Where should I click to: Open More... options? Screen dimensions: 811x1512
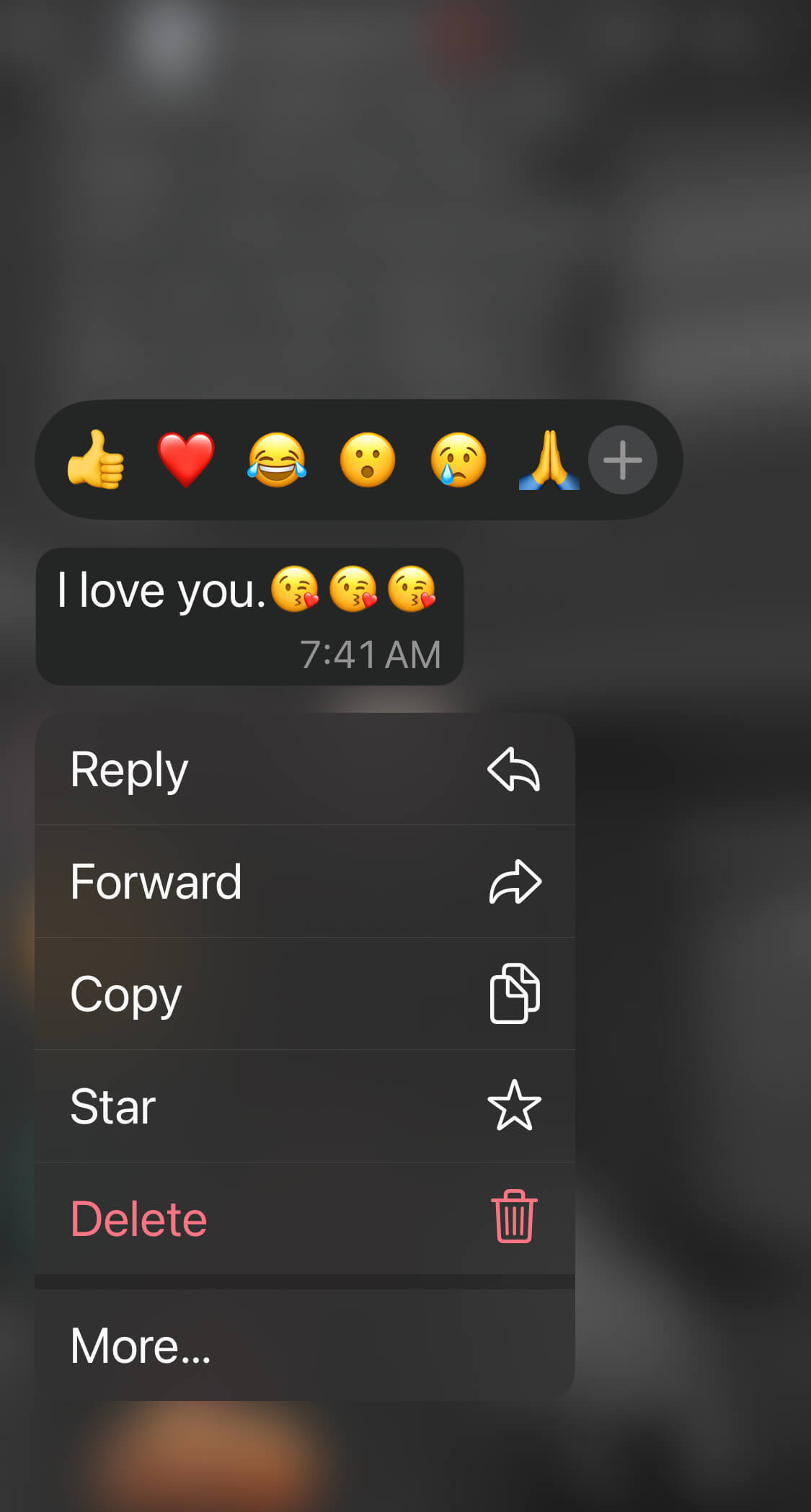[x=304, y=1346]
